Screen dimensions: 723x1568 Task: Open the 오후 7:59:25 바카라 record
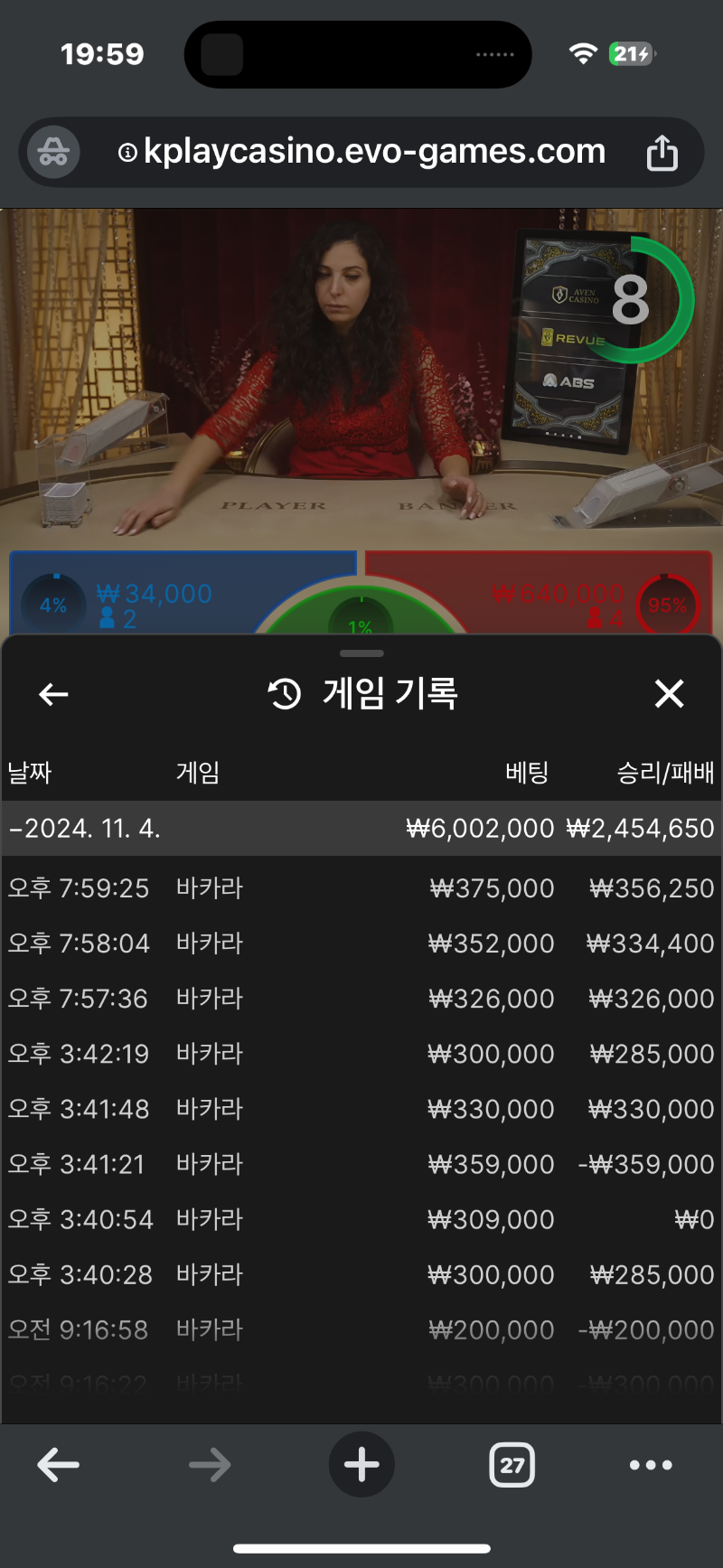click(361, 888)
